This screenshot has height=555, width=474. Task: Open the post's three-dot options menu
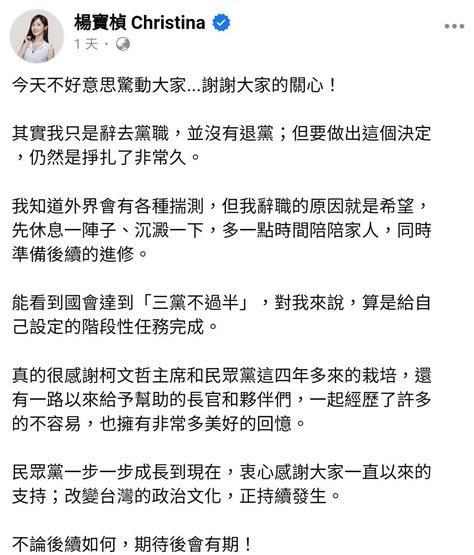tap(454, 26)
